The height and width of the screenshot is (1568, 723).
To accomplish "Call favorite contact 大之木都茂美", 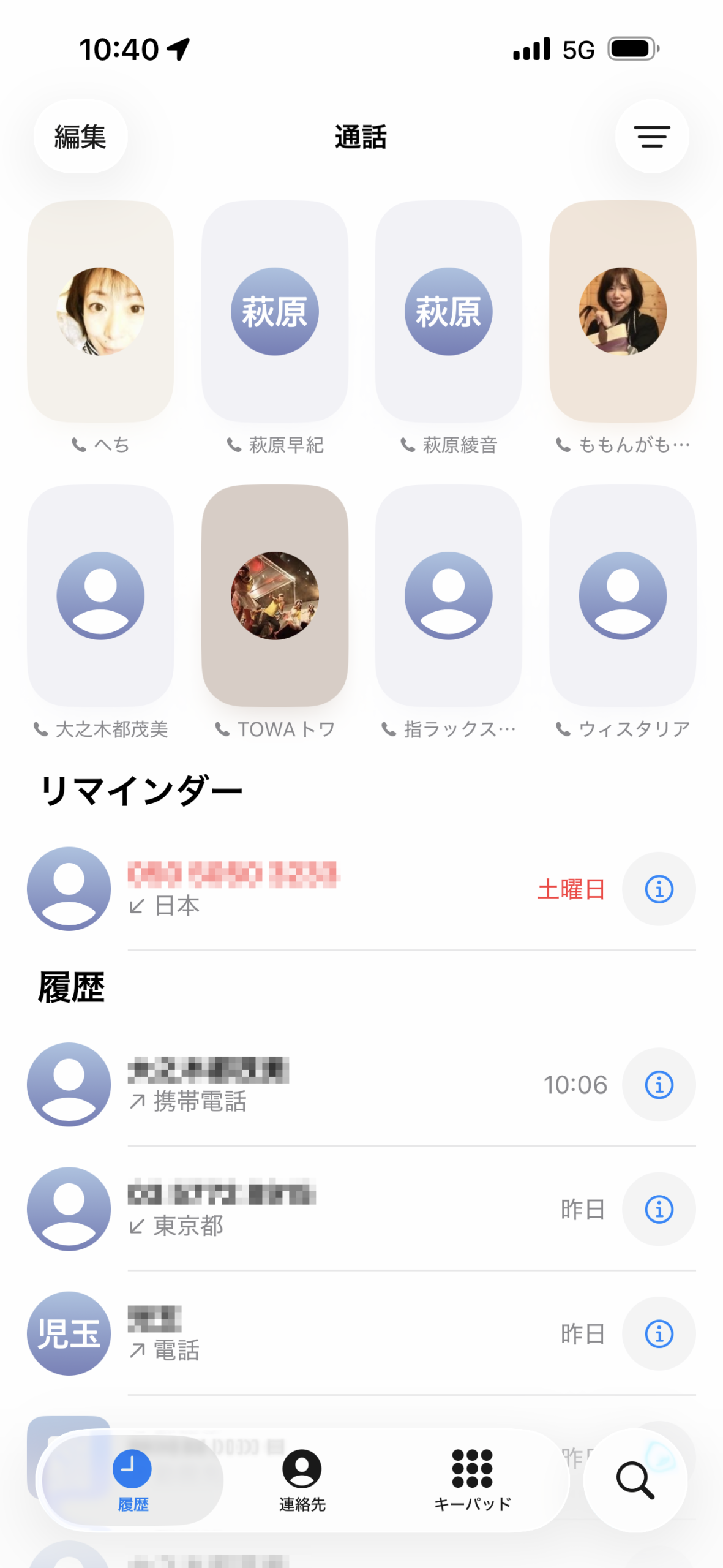I will pyautogui.click(x=100, y=595).
